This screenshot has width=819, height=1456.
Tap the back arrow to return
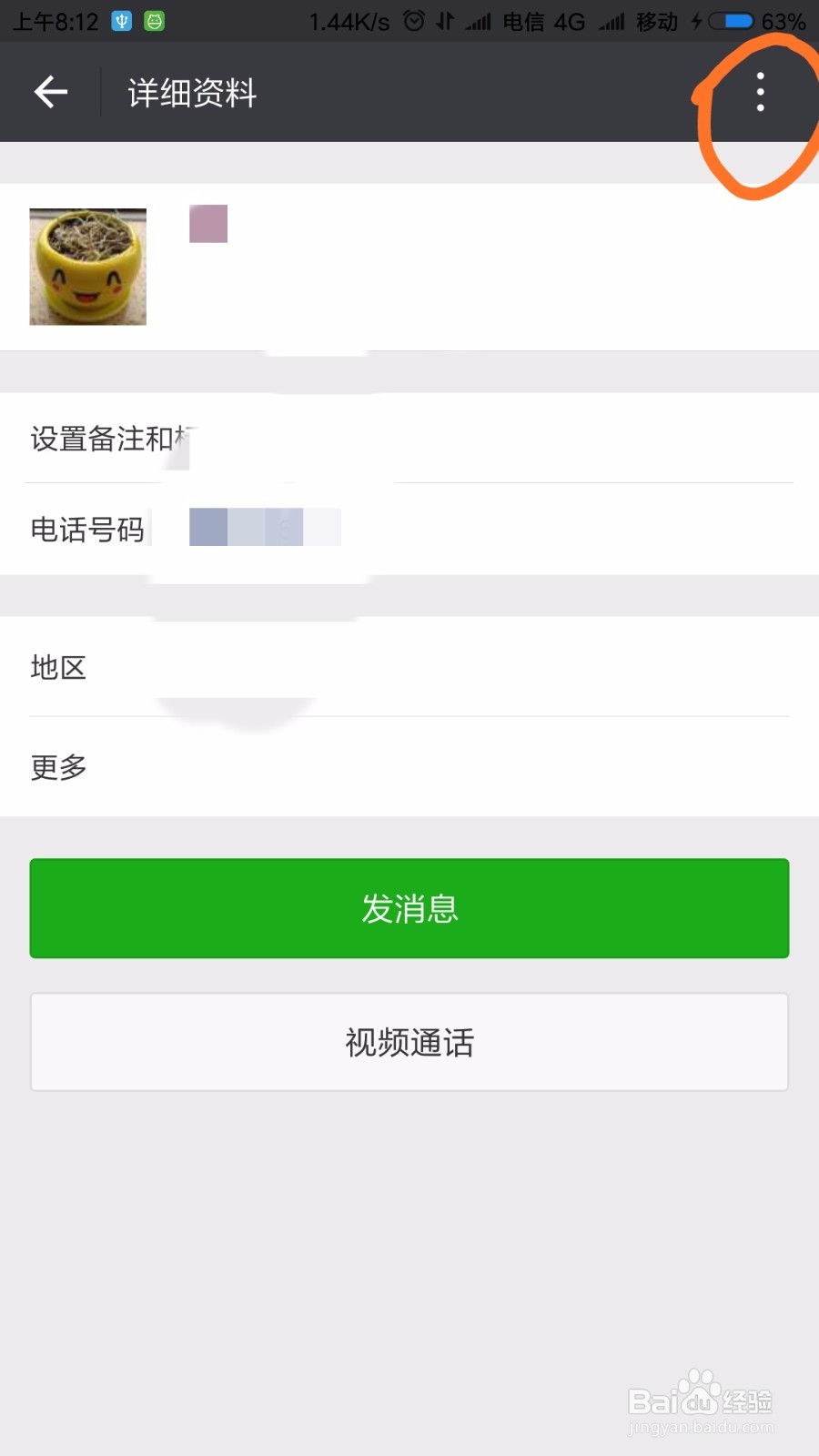point(50,92)
